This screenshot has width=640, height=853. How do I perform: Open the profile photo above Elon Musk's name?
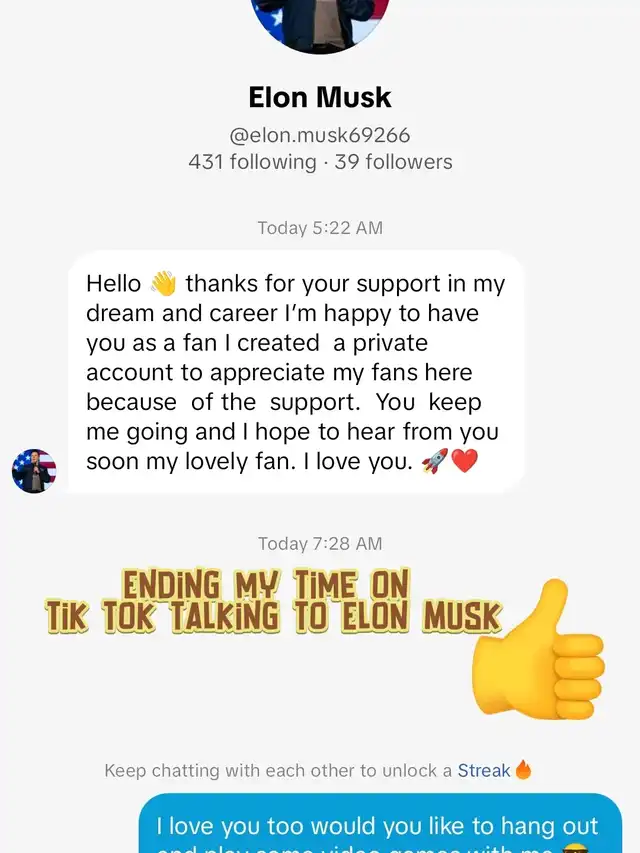point(319,22)
